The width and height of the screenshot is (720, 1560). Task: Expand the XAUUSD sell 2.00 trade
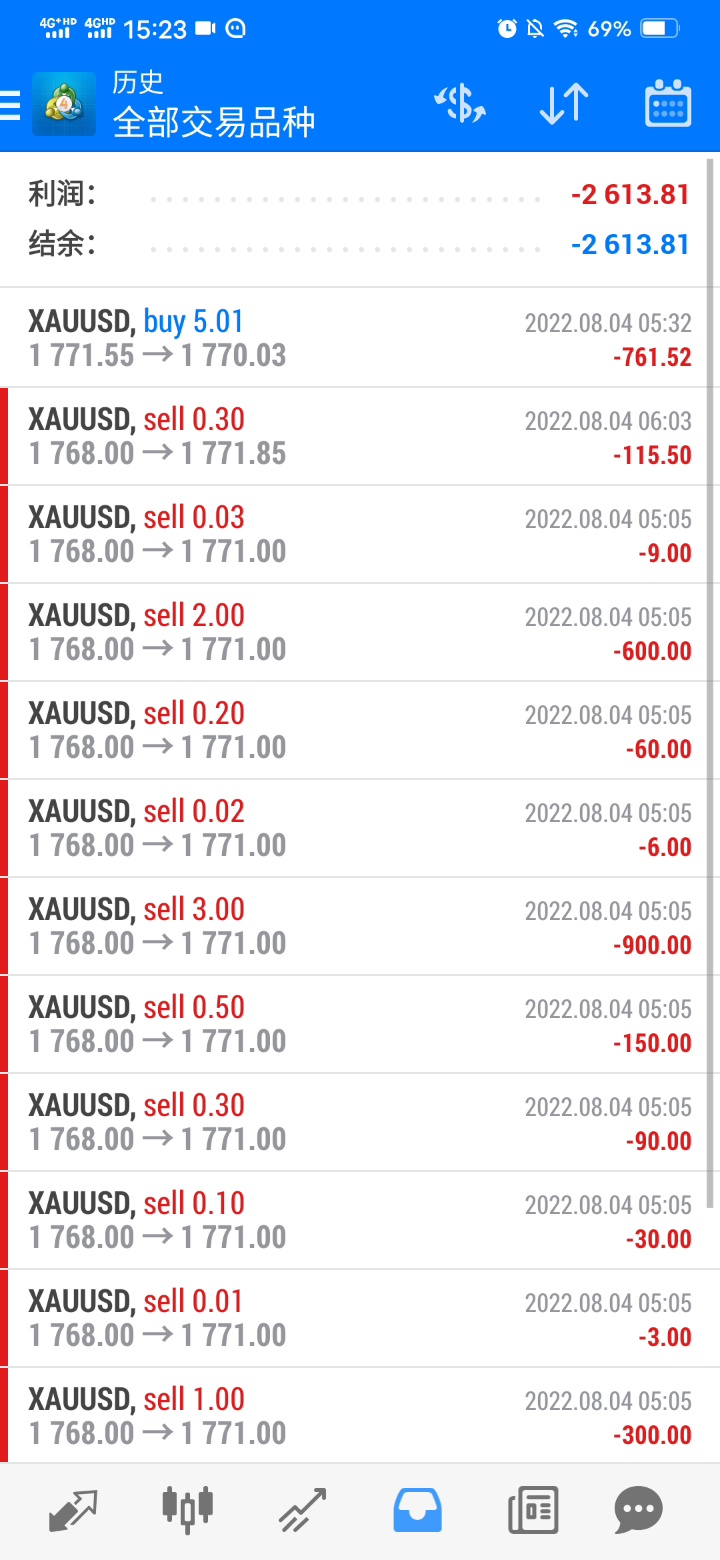(x=360, y=632)
